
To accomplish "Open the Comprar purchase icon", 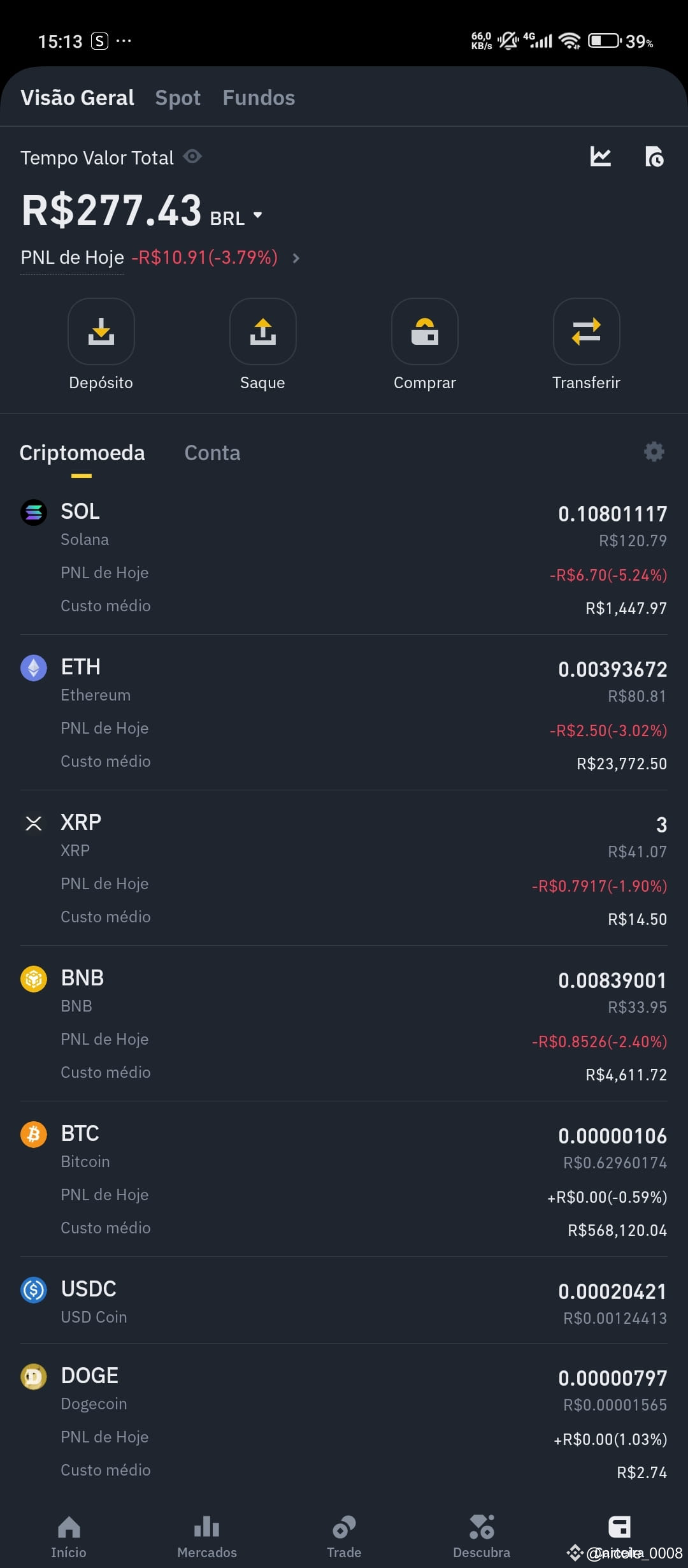I will [424, 331].
